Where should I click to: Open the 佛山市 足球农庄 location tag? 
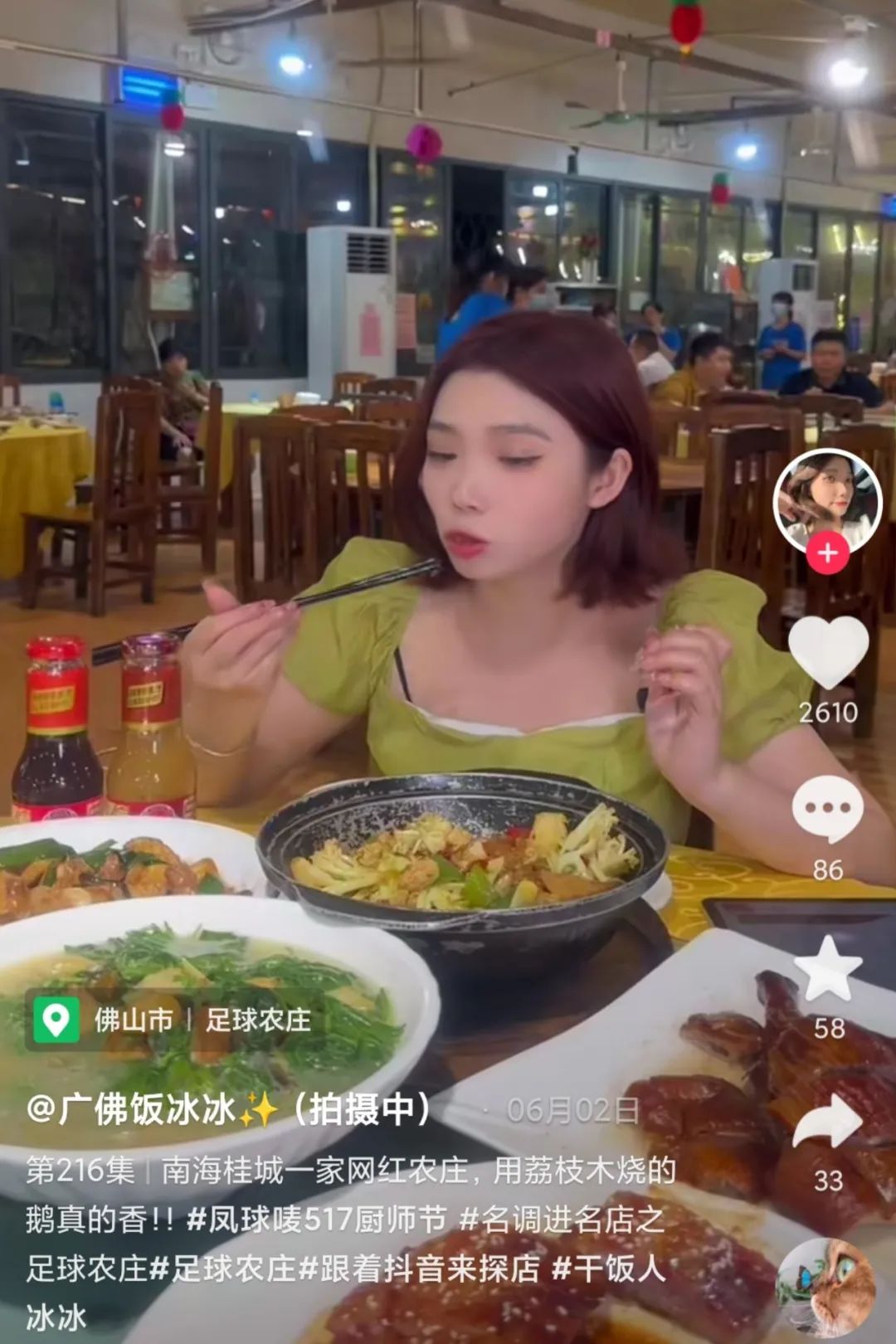coord(173,1020)
